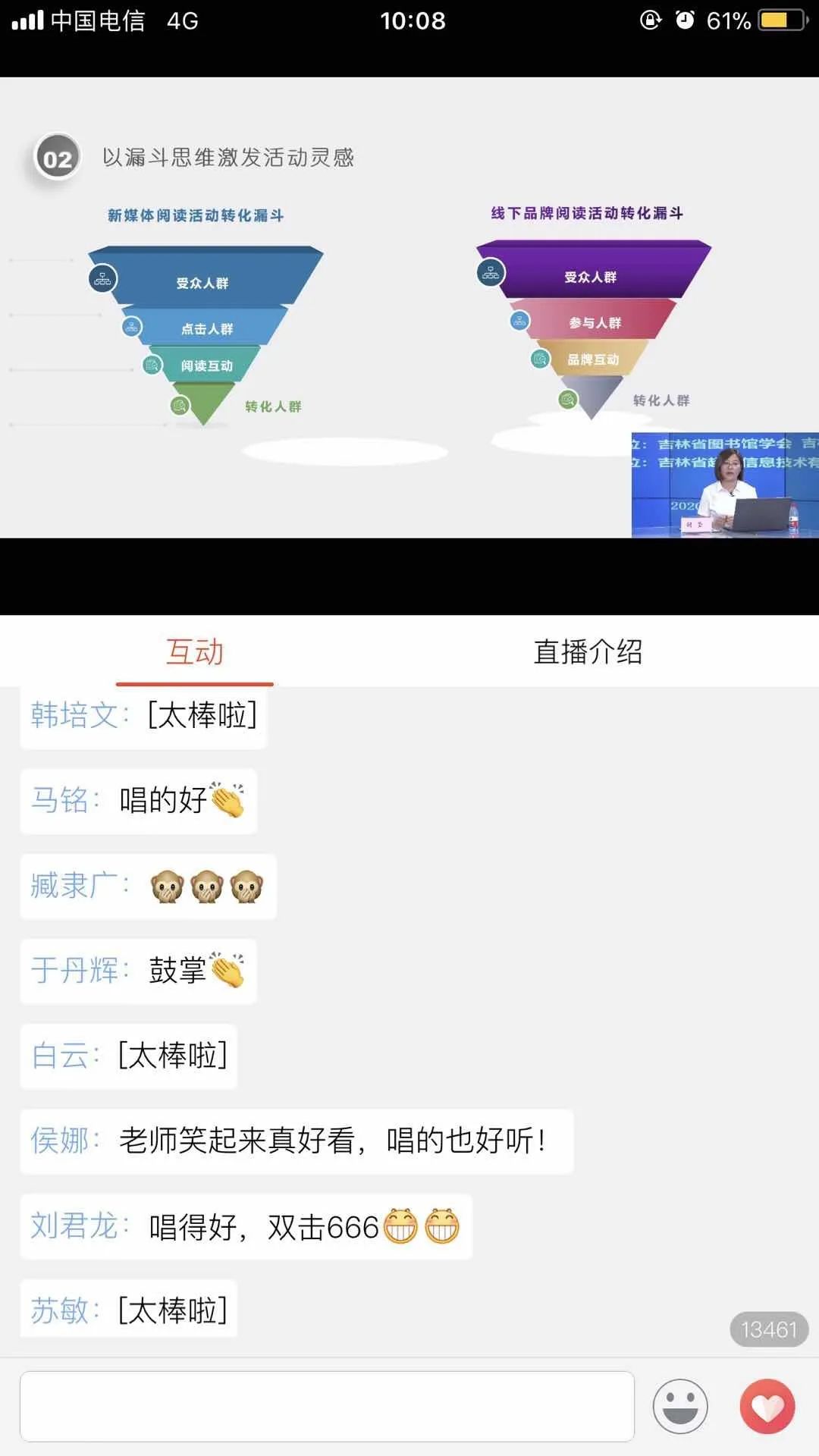Image resolution: width=819 pixels, height=1456 pixels.
Task: Focus the chat message input field
Action: coord(327,1406)
